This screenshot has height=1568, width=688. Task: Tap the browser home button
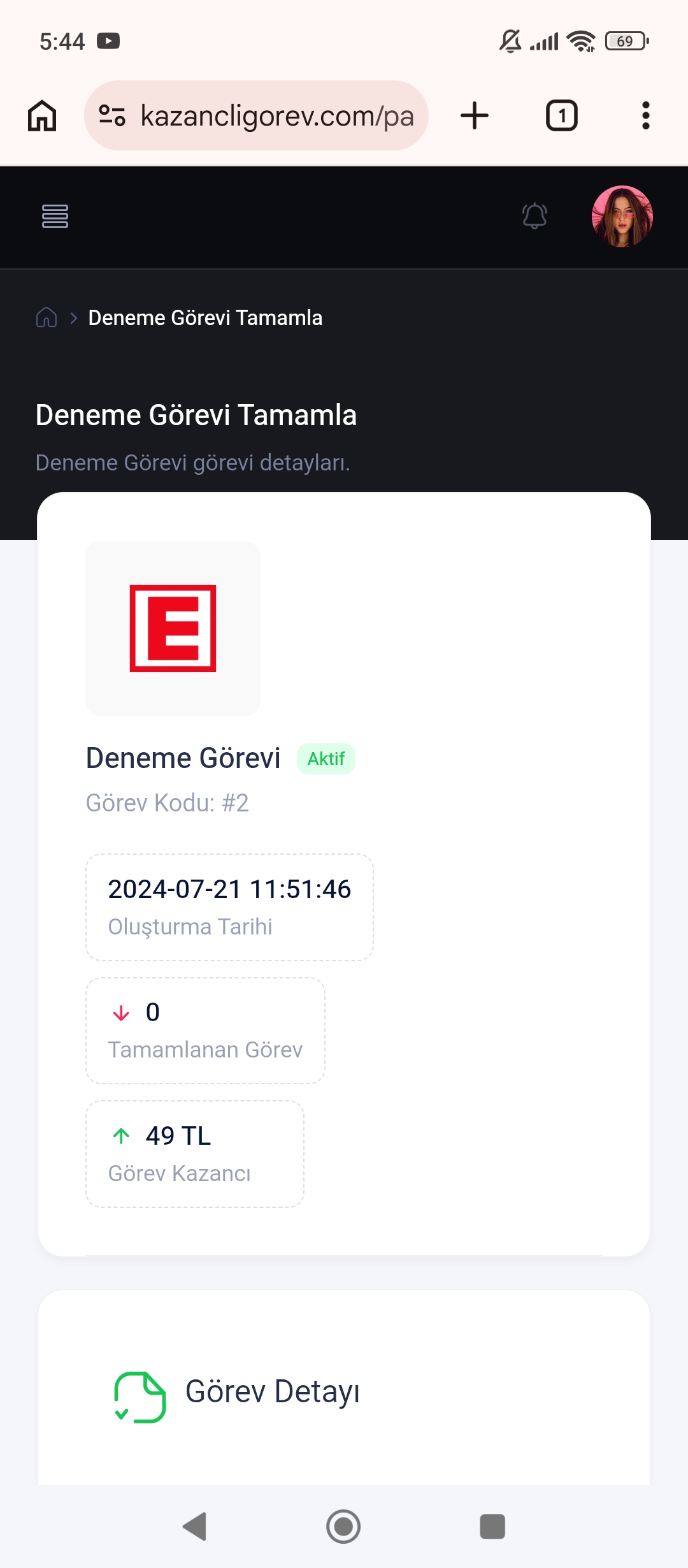tap(42, 116)
